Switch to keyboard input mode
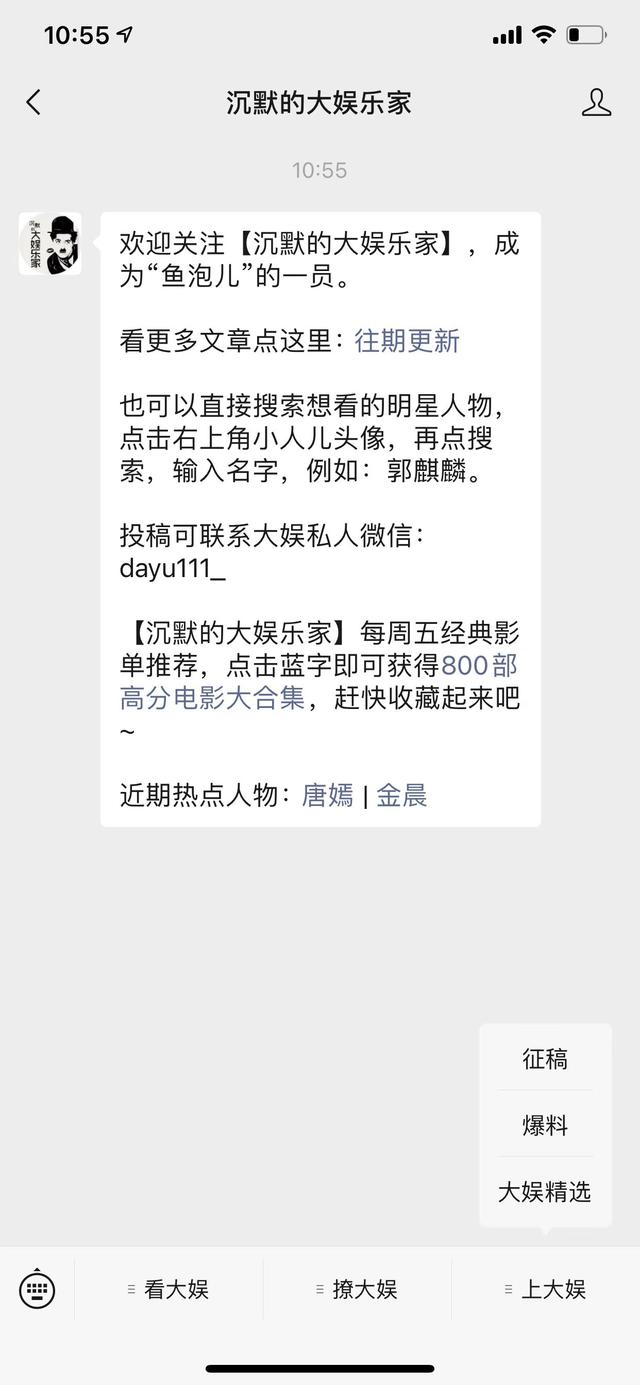The image size is (640, 1385). [37, 1289]
